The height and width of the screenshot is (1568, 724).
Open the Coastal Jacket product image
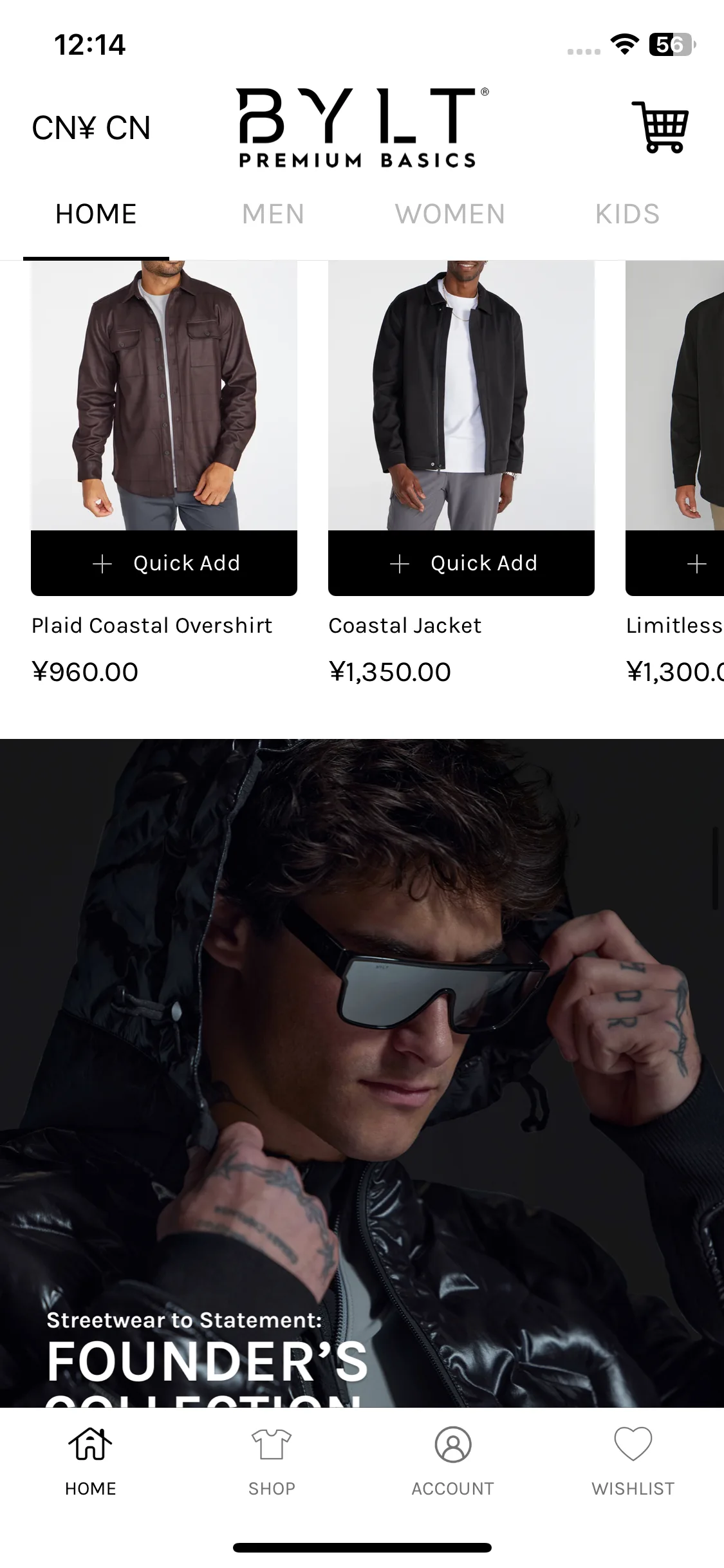tap(461, 395)
